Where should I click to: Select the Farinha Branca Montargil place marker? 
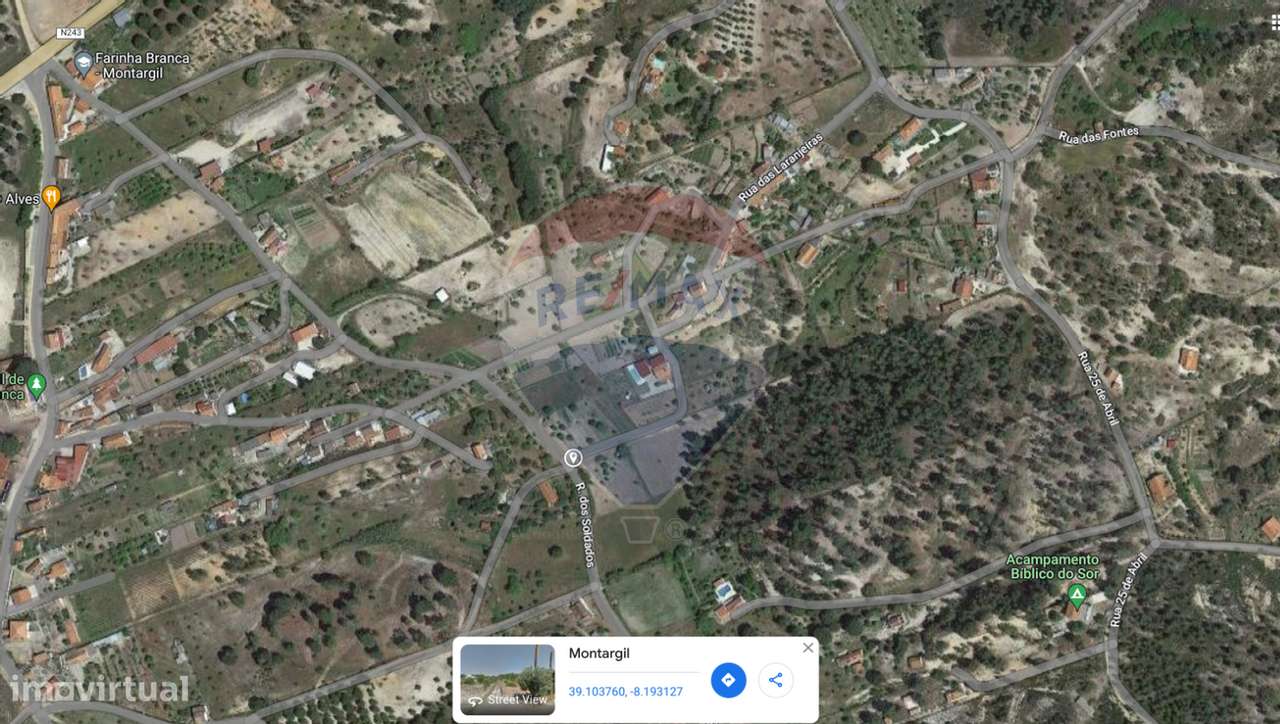[84, 62]
